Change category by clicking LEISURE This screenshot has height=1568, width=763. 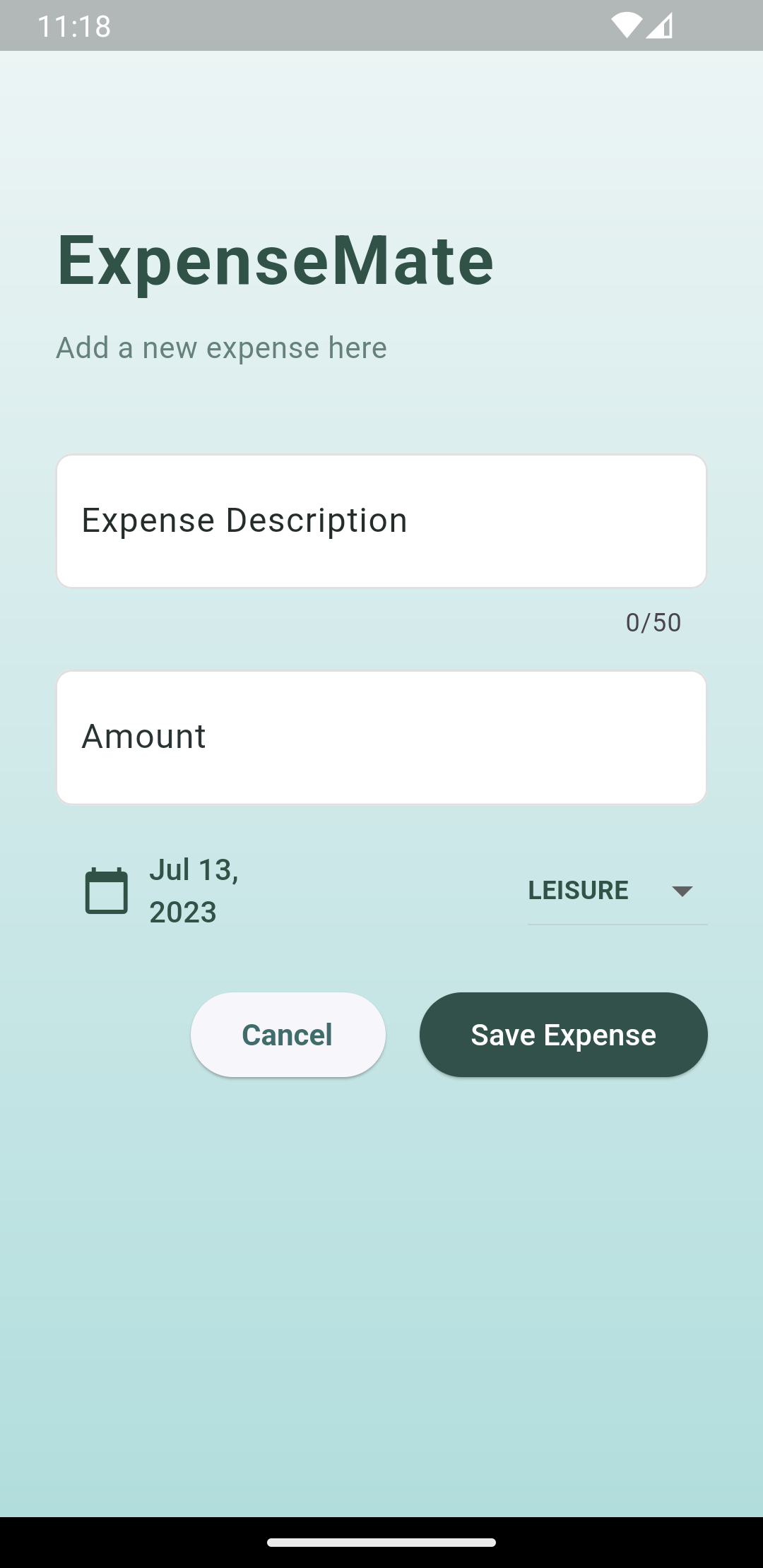[579, 891]
